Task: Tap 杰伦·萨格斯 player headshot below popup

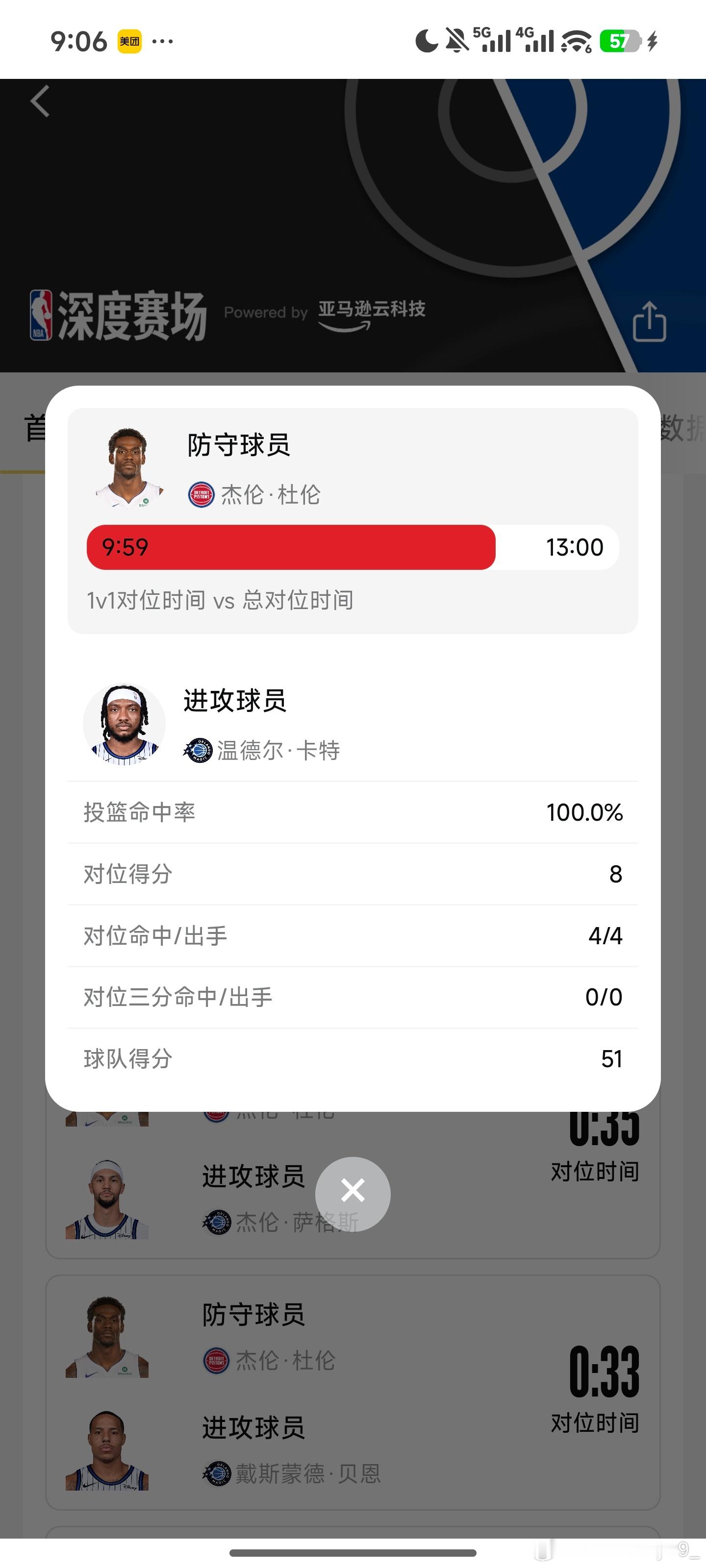Action: click(106, 1199)
